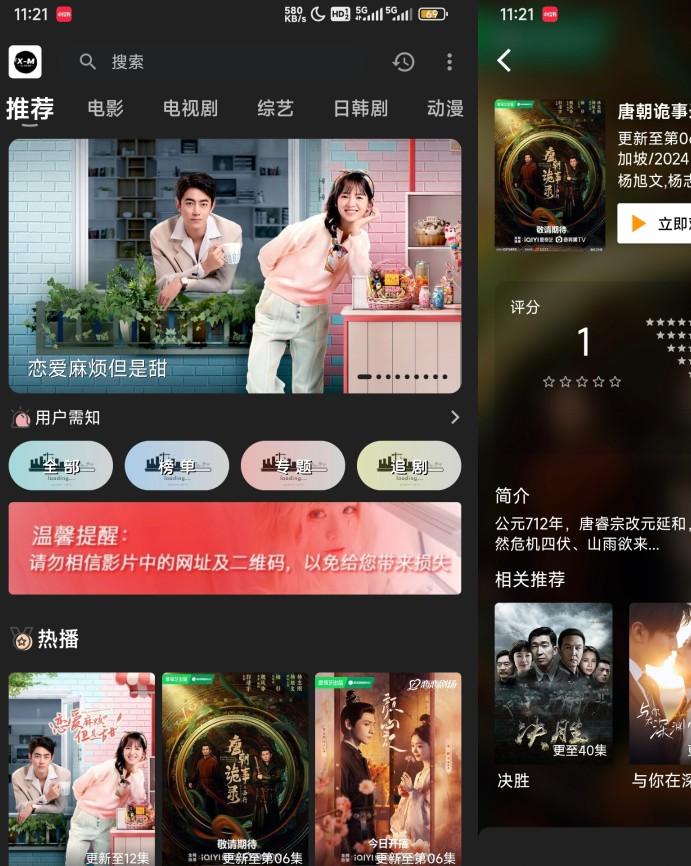Go to the 日韩剧 tab

click(360, 109)
